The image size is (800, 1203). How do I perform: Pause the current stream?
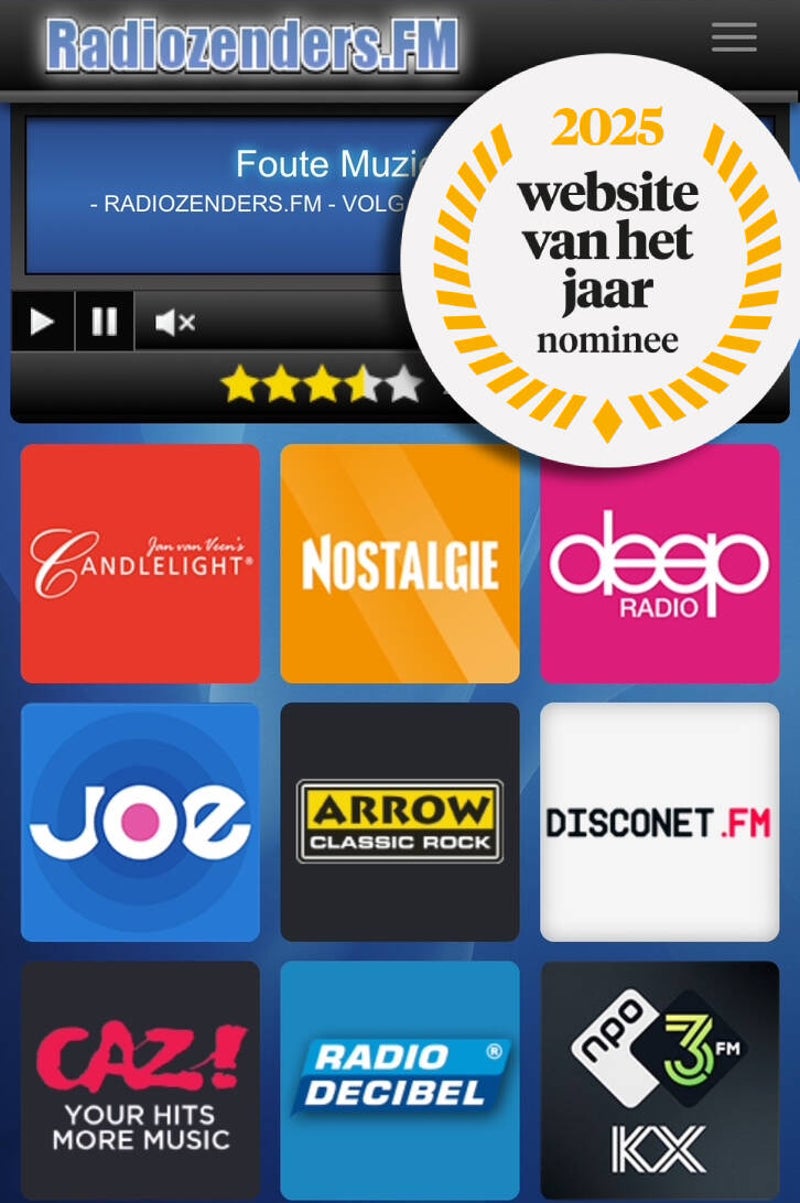(x=105, y=322)
